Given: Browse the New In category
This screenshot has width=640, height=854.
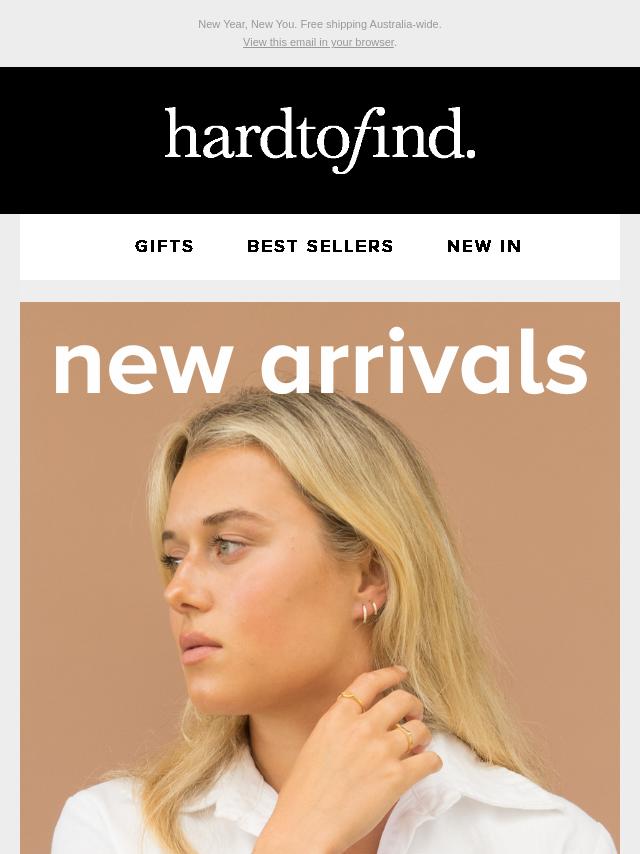Looking at the screenshot, I should (x=484, y=246).
